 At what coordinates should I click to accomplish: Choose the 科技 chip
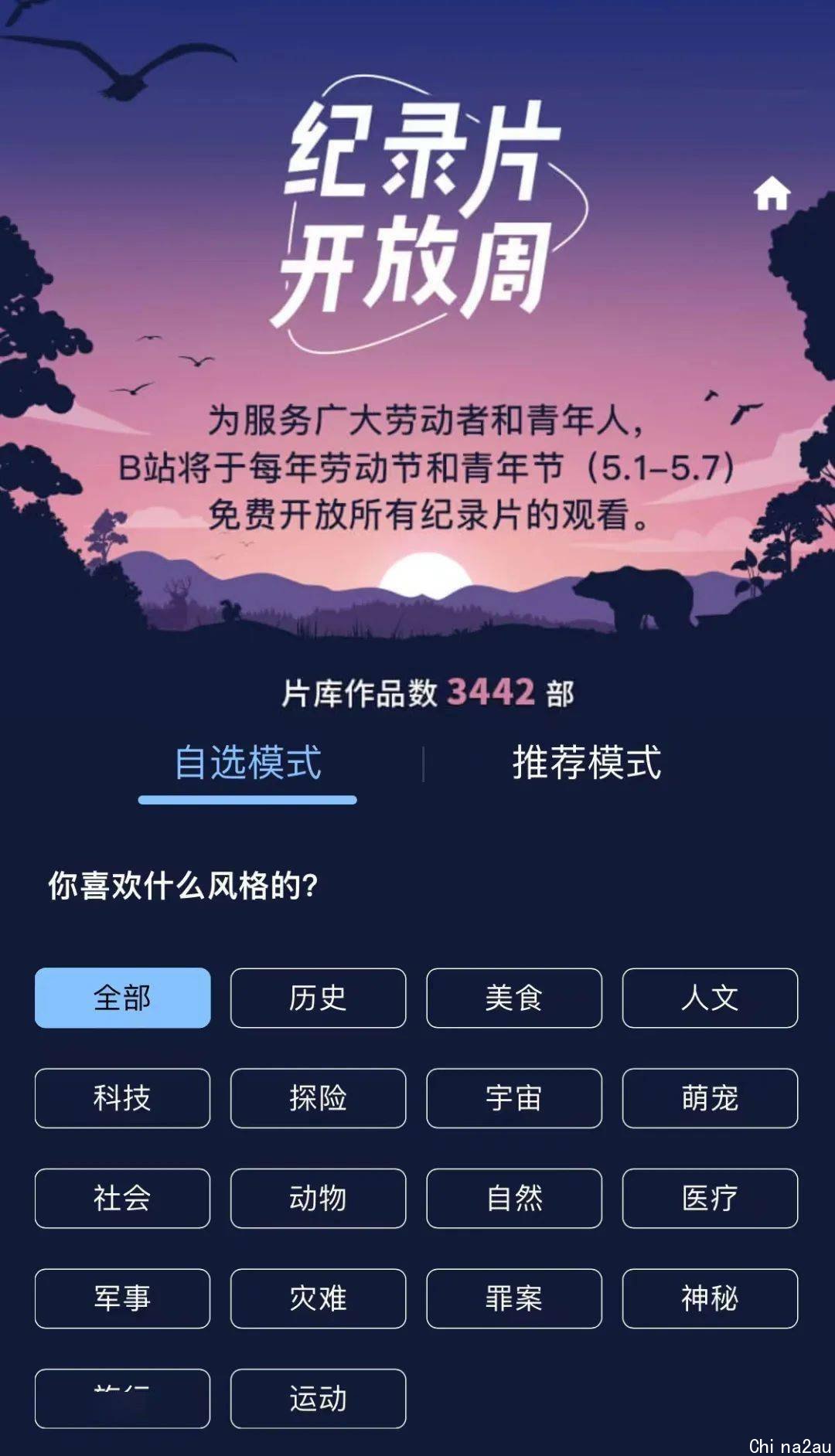pos(122,1098)
